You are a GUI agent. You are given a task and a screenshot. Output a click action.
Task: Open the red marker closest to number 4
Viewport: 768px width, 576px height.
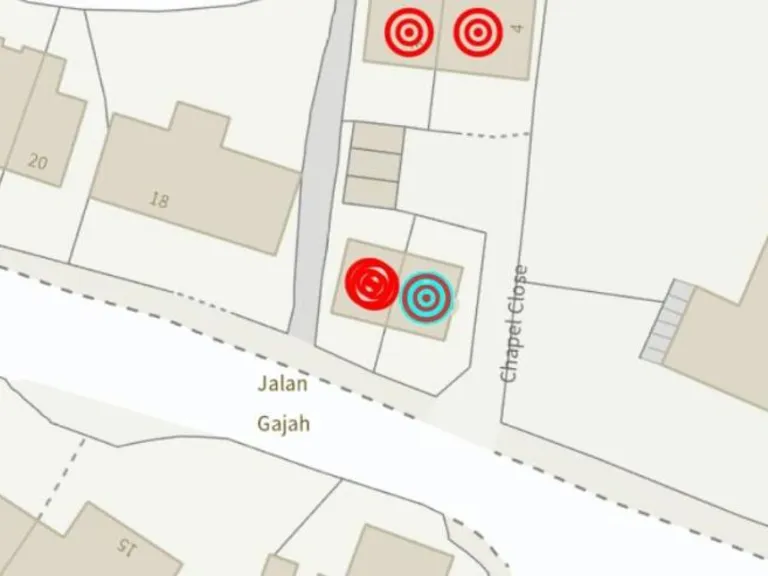tap(477, 32)
